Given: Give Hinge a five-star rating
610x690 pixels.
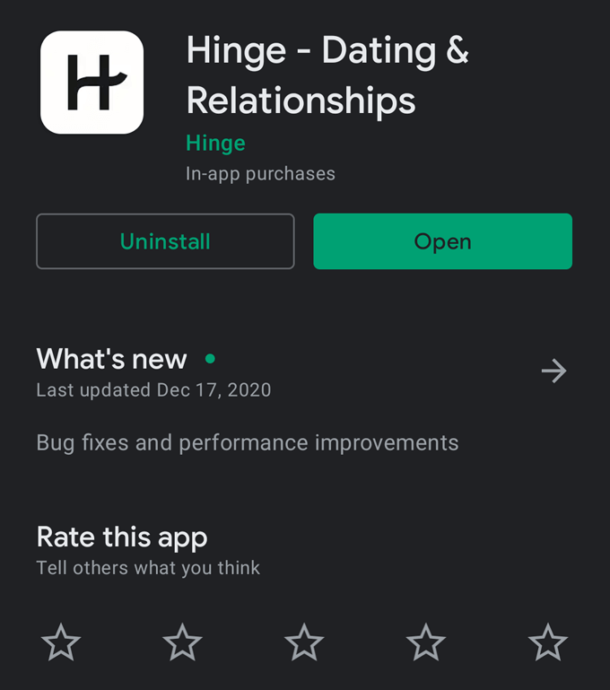Looking at the screenshot, I should click(548, 642).
